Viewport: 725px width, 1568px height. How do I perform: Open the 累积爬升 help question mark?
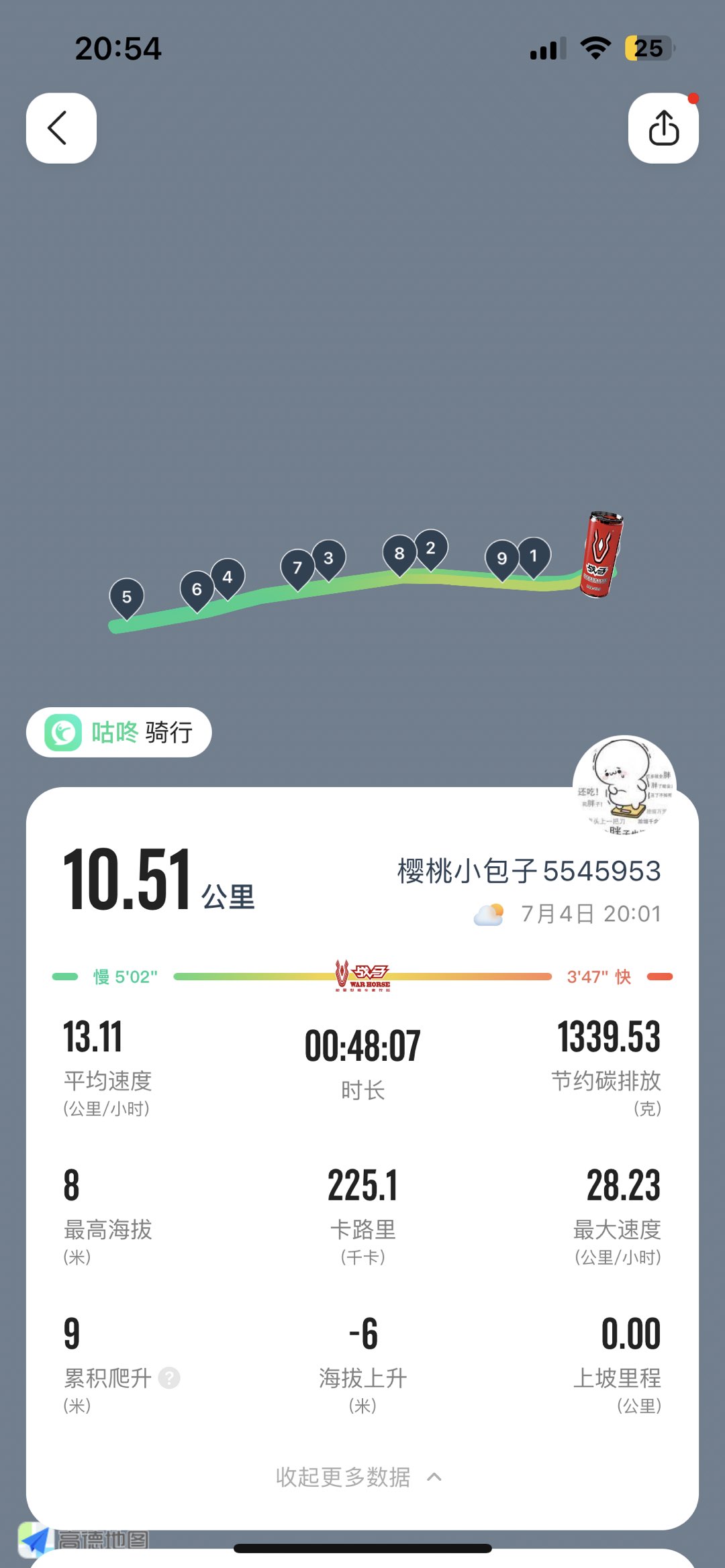[x=169, y=1378]
